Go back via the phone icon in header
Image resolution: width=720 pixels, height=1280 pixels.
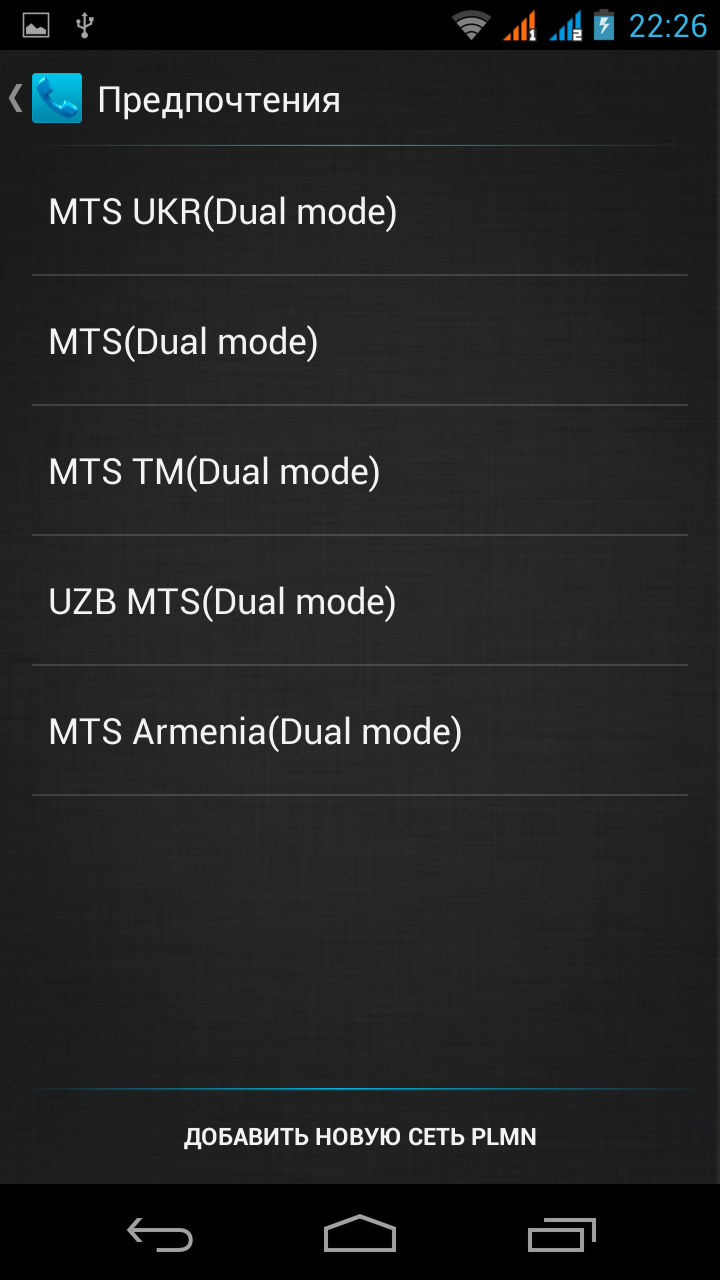pos(56,99)
